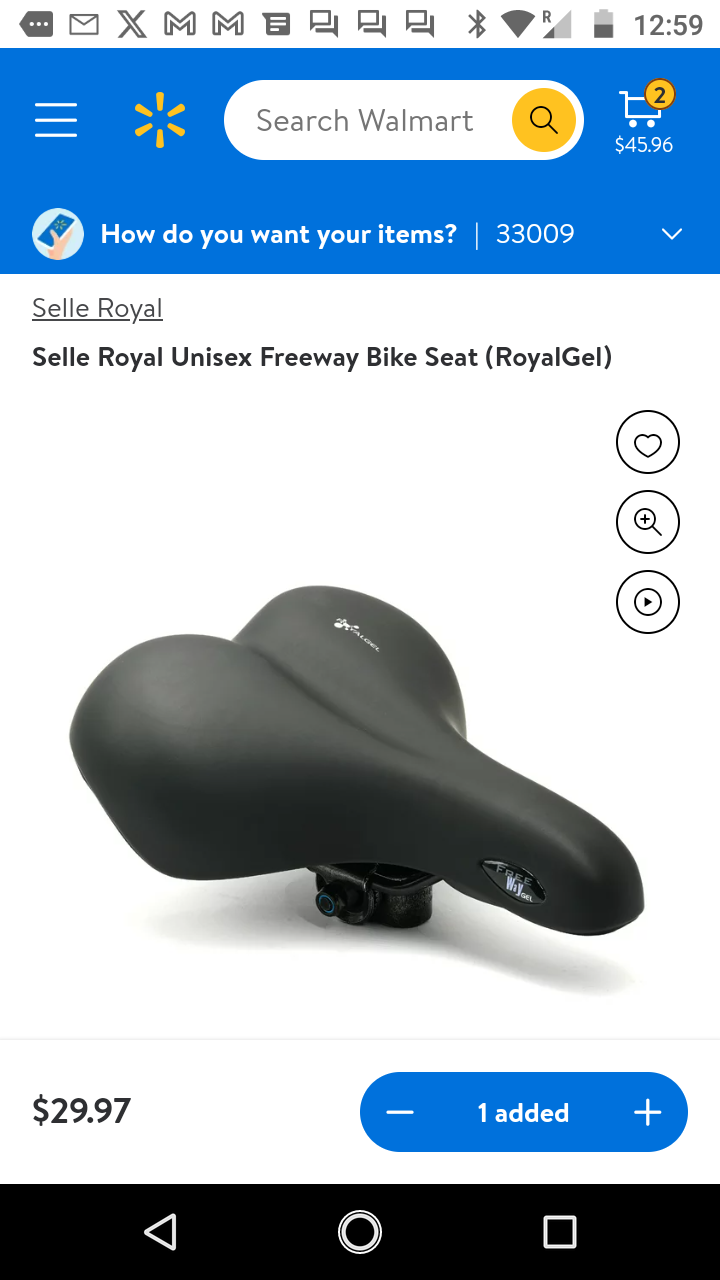
Task: Go back using the system back button
Action: [x=160, y=1232]
